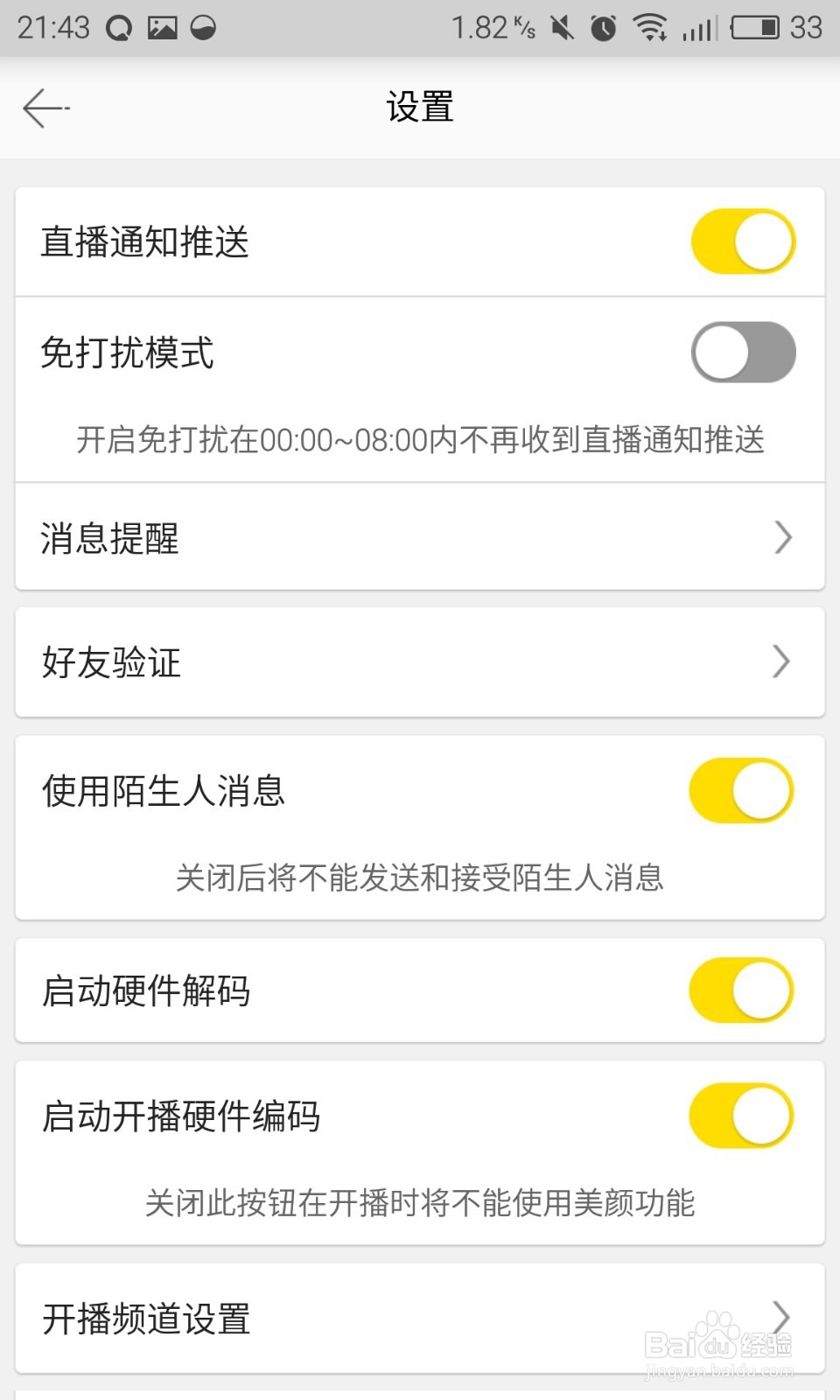Enable 免打扰模式 switch
840x1400 pixels.
(743, 352)
